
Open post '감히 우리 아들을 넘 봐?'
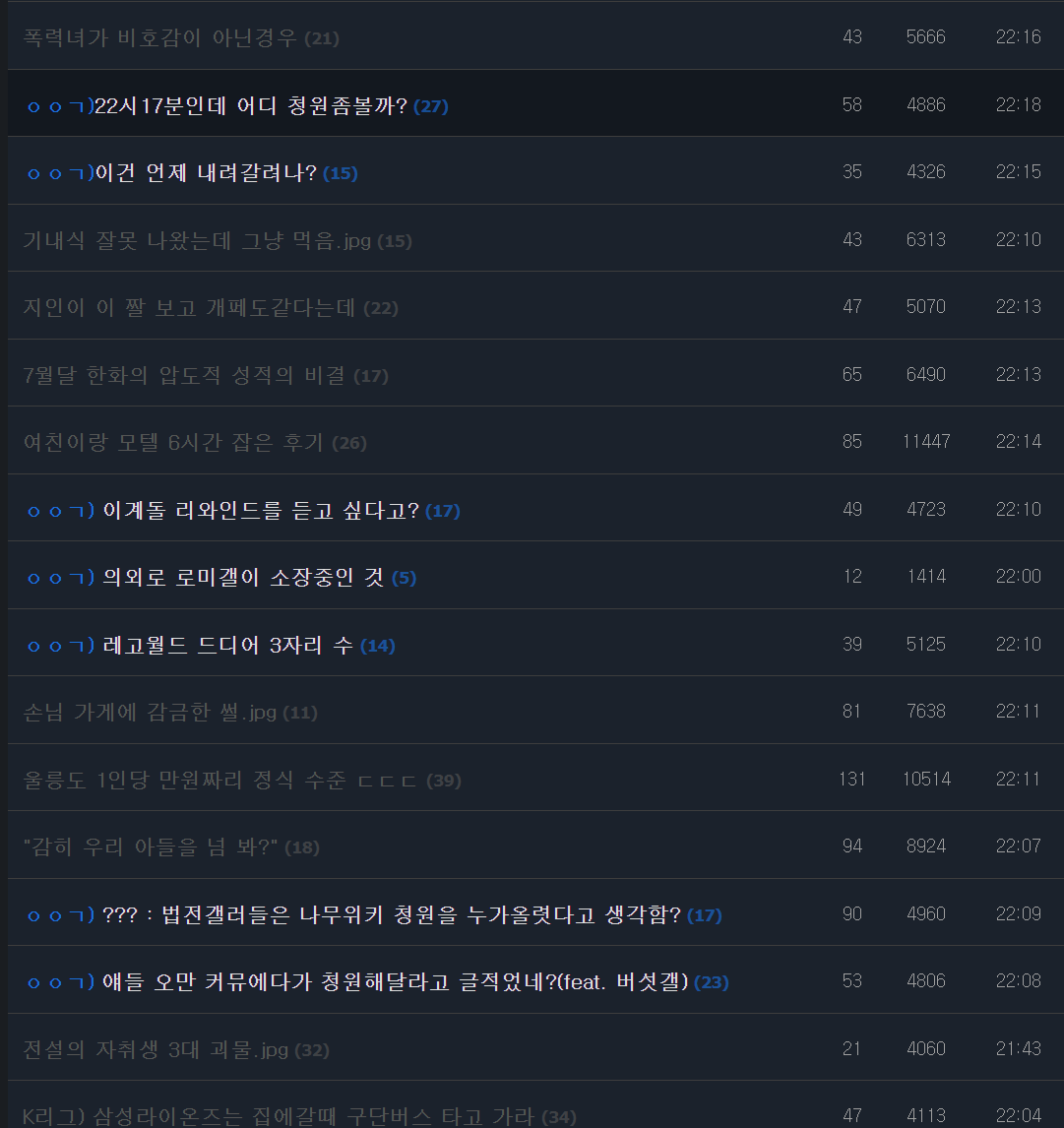[151, 846]
